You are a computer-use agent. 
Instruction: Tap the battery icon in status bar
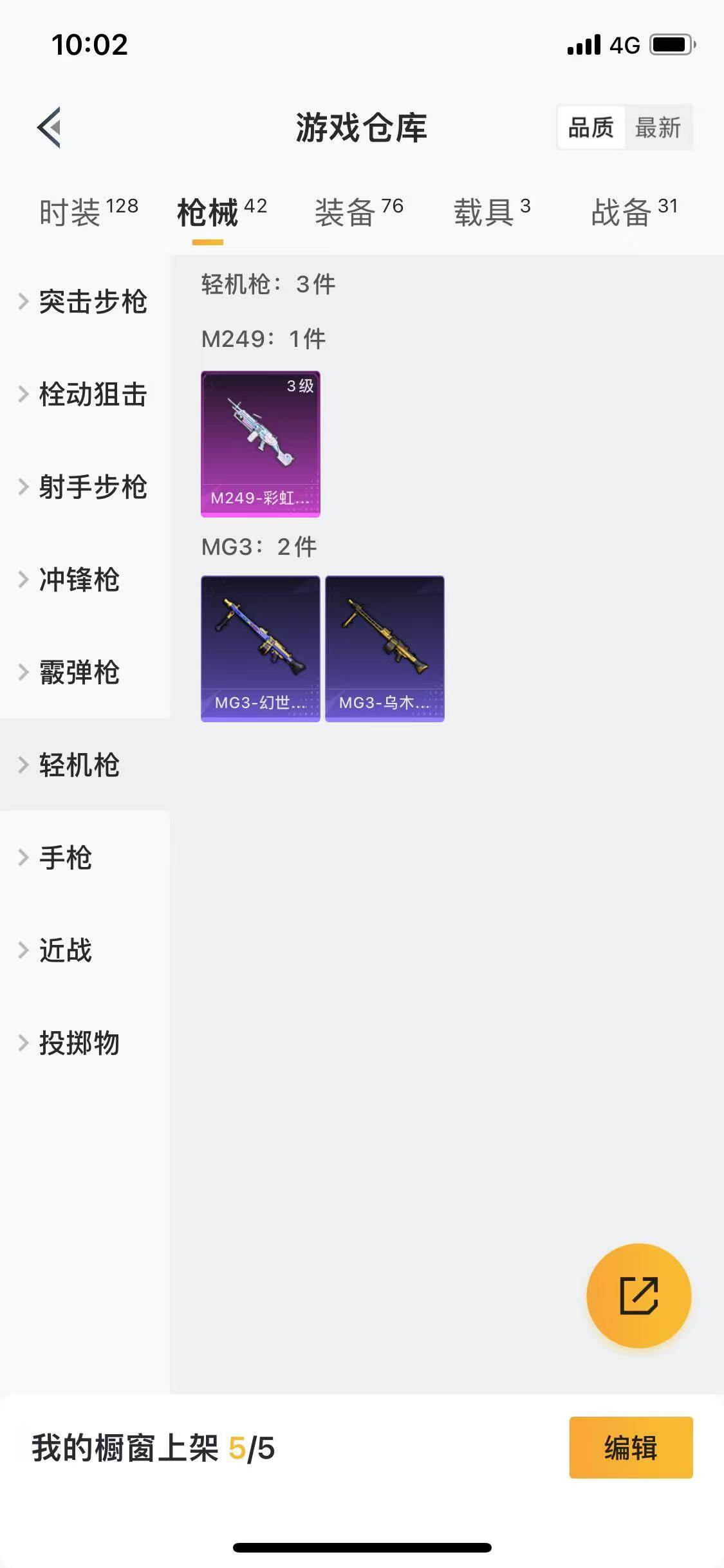670,44
